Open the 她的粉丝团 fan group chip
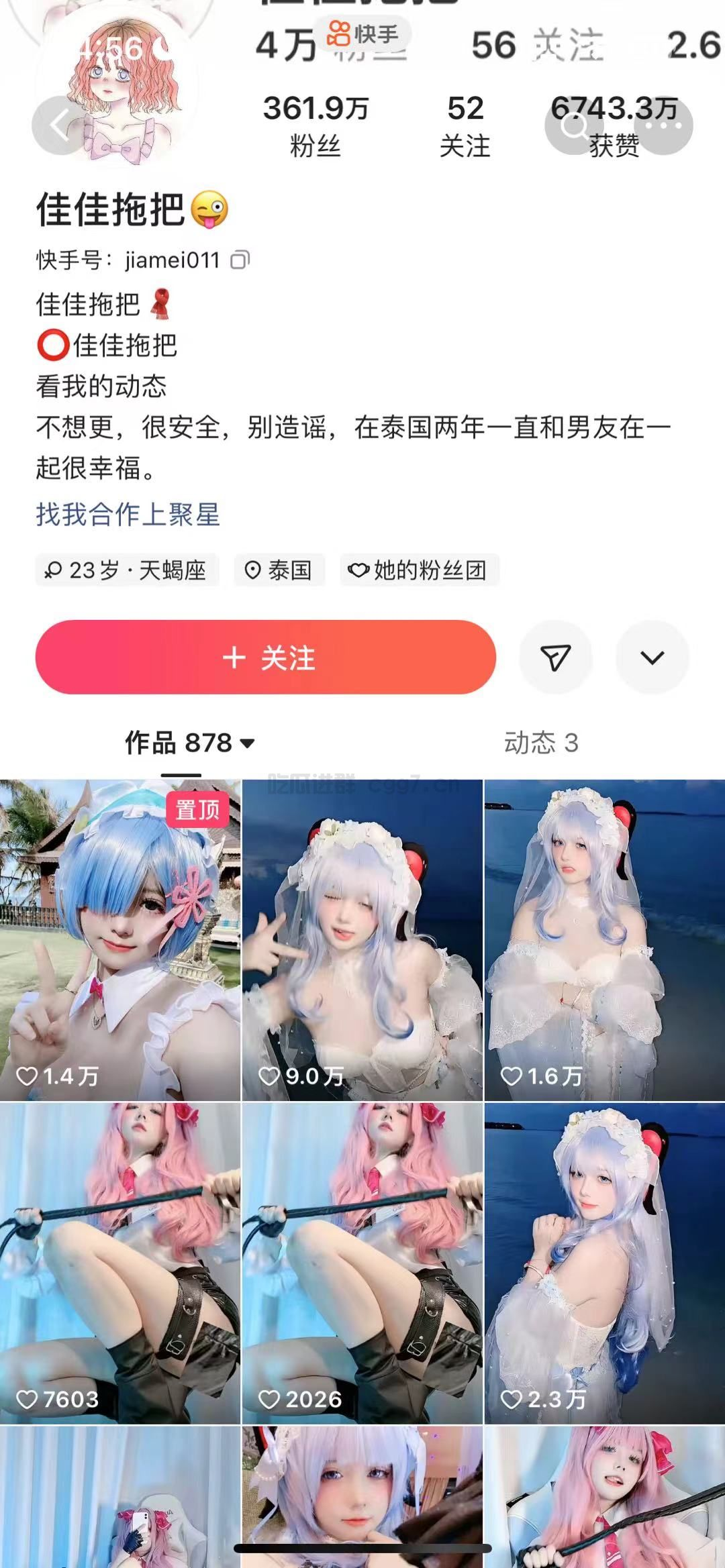This screenshot has height=1568, width=725. pos(419,570)
